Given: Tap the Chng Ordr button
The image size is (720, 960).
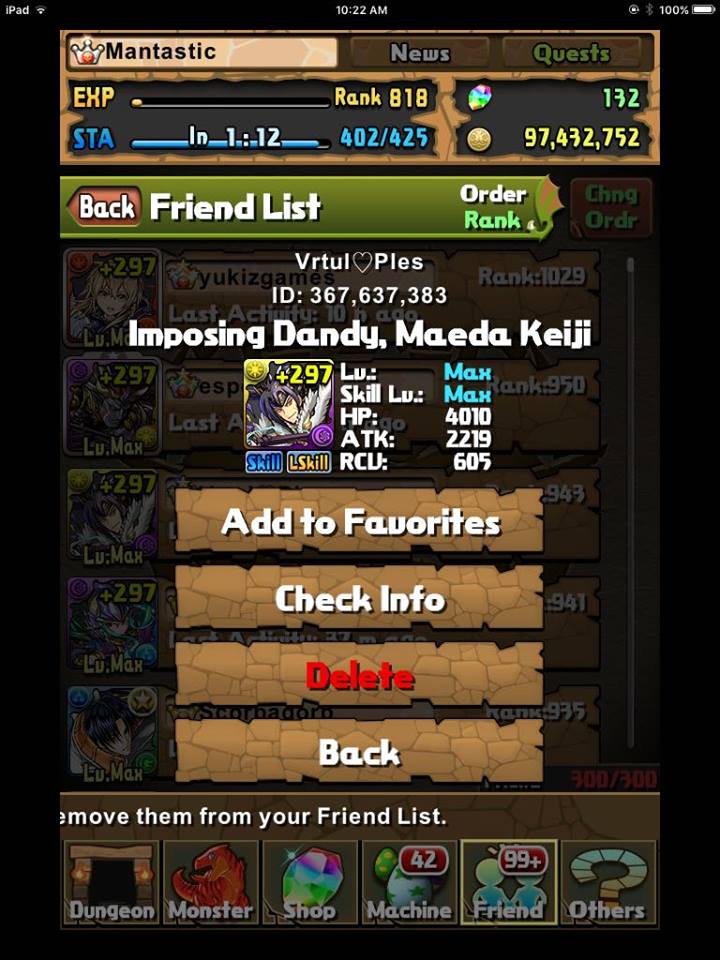Looking at the screenshot, I should point(611,207).
